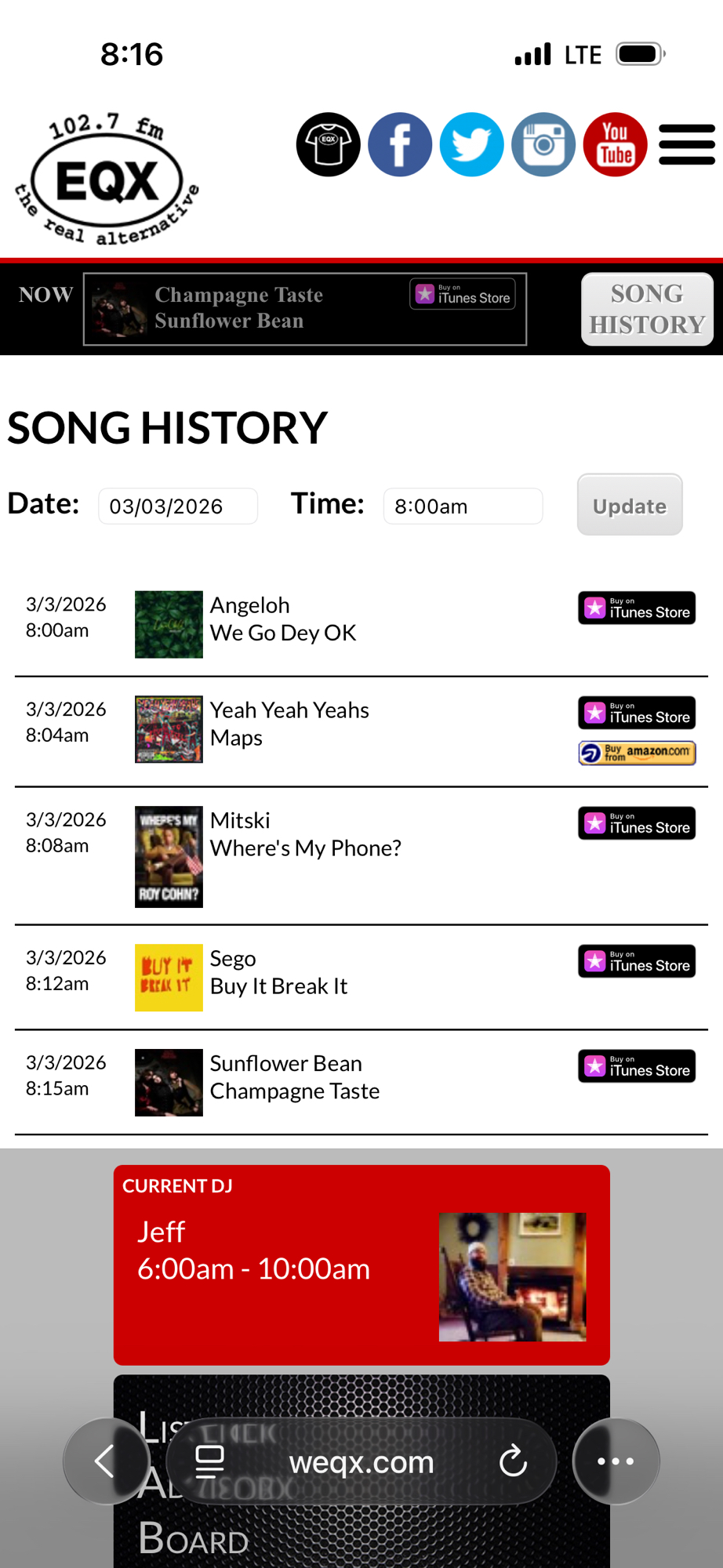
Task: Reload the weqx.com page
Action: [x=513, y=1461]
